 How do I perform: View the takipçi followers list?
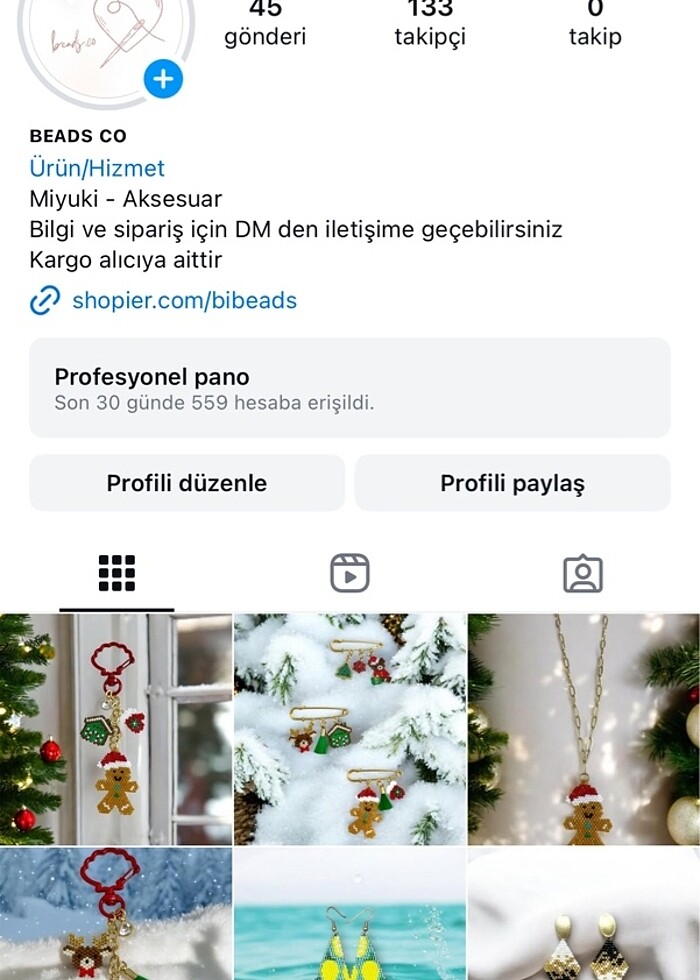click(x=430, y=24)
